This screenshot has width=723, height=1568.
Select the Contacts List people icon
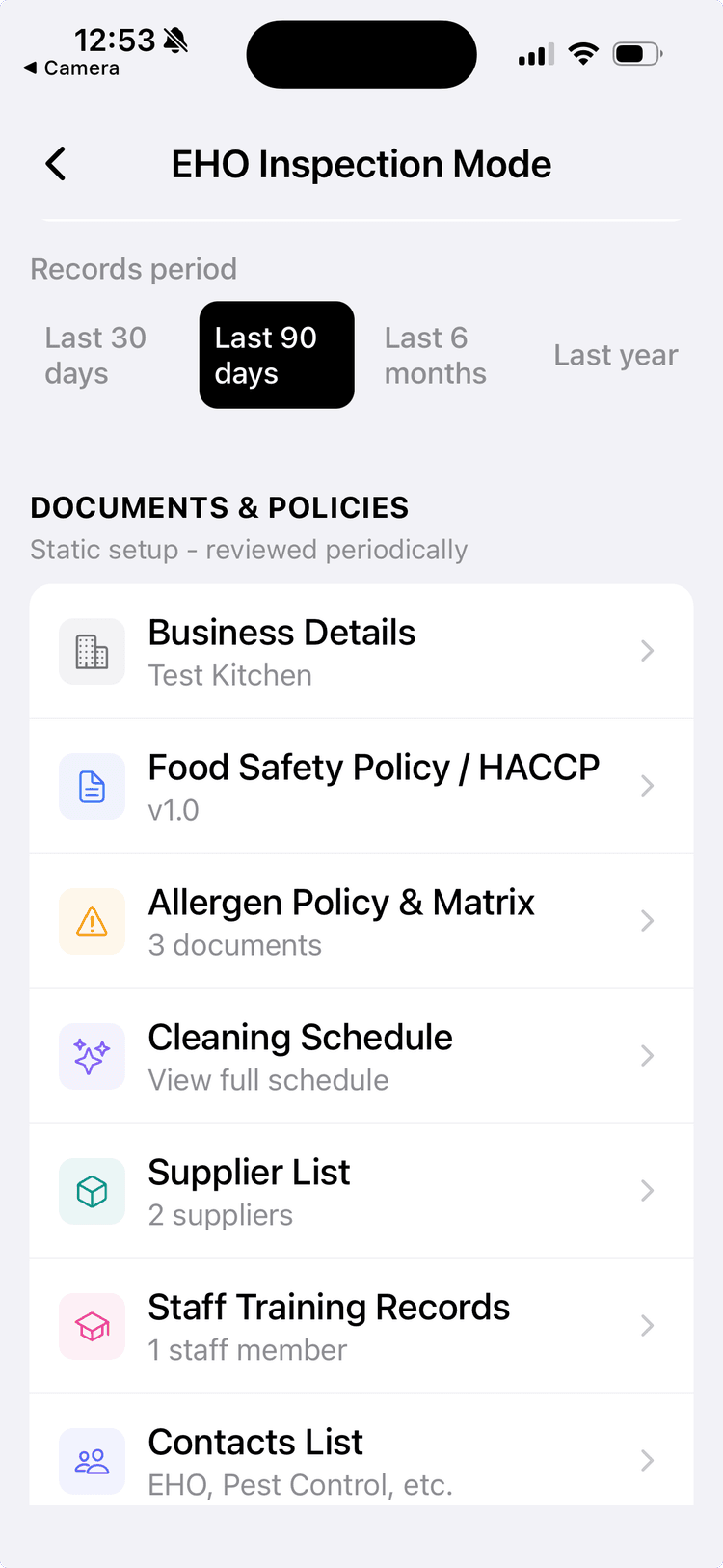pos(92,1461)
